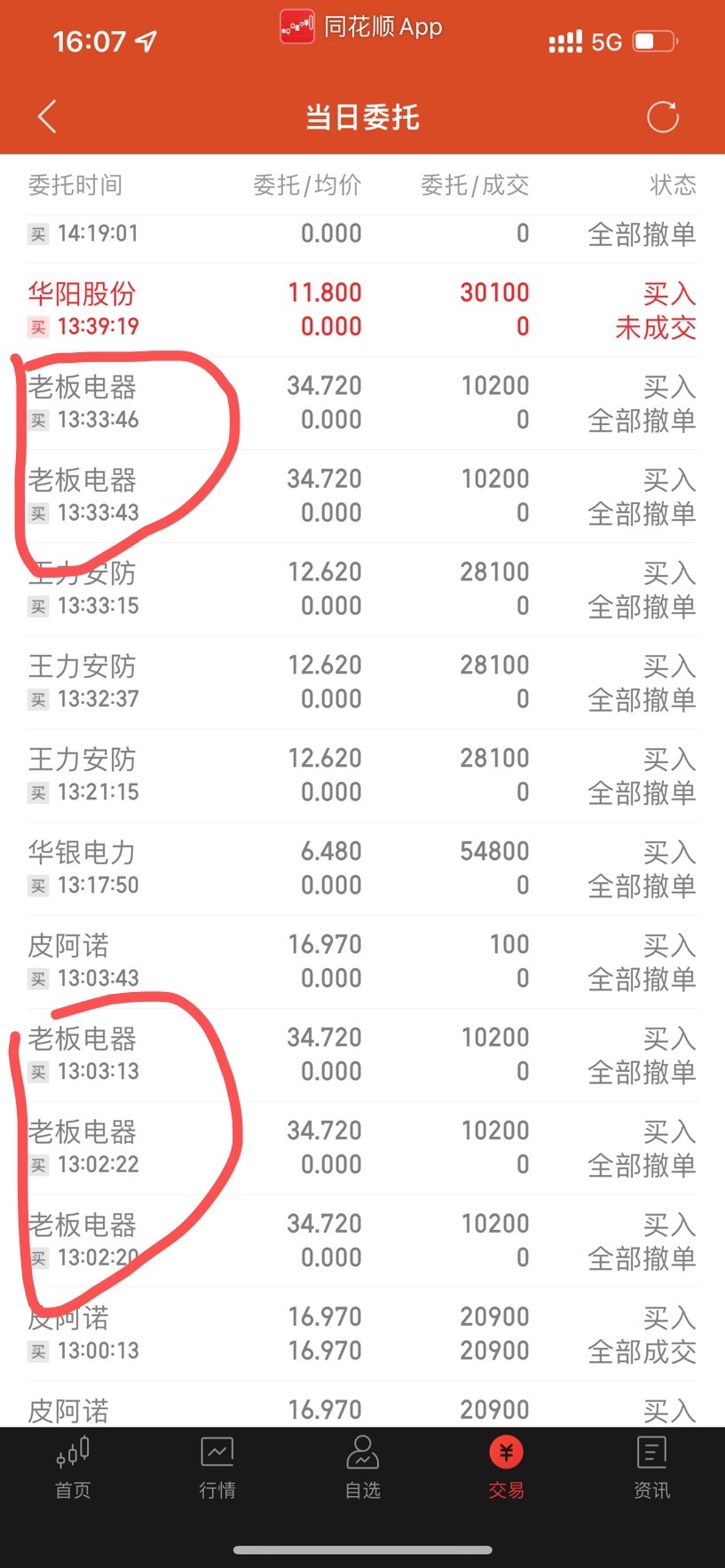Select 王力安防 order at 13:32:37
Viewport: 725px width, 1568px height.
(x=362, y=683)
